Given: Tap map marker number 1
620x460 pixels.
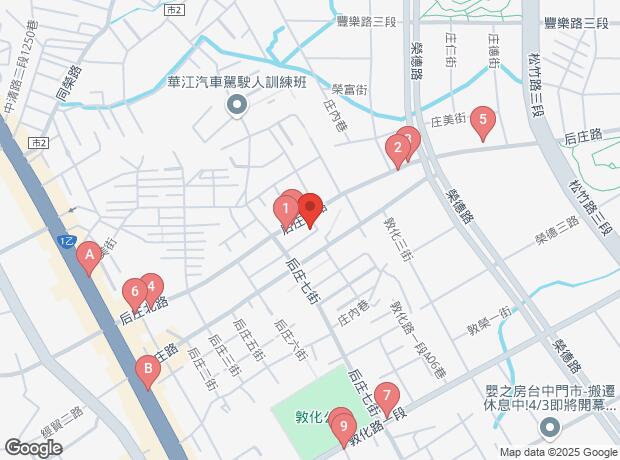Looking at the screenshot, I should tap(285, 210).
